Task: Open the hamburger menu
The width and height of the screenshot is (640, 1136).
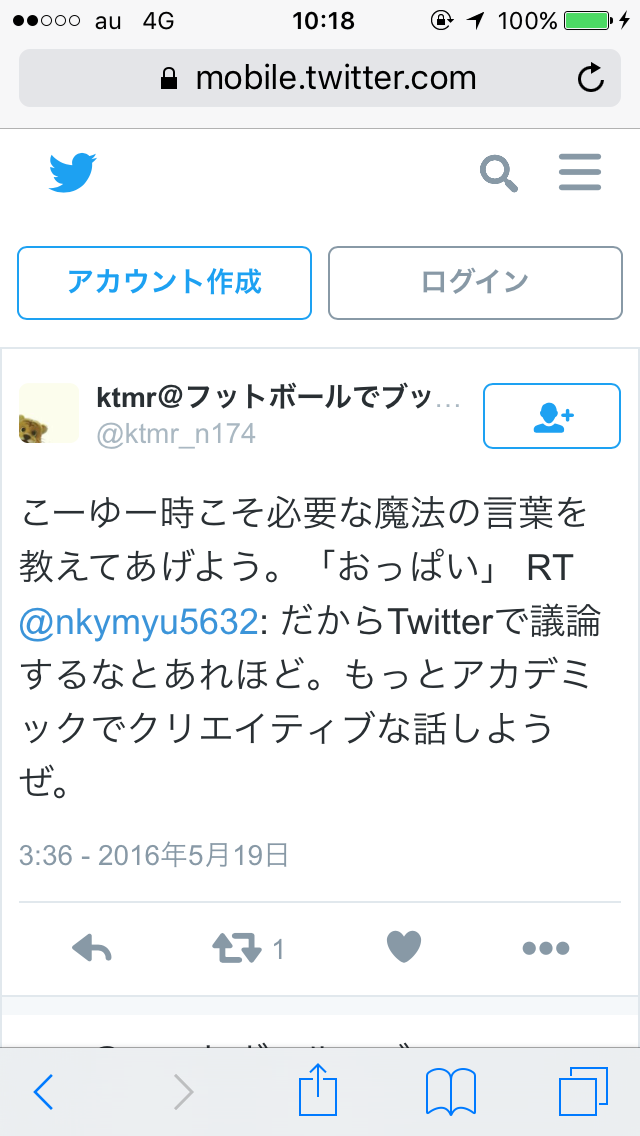Action: (580, 172)
